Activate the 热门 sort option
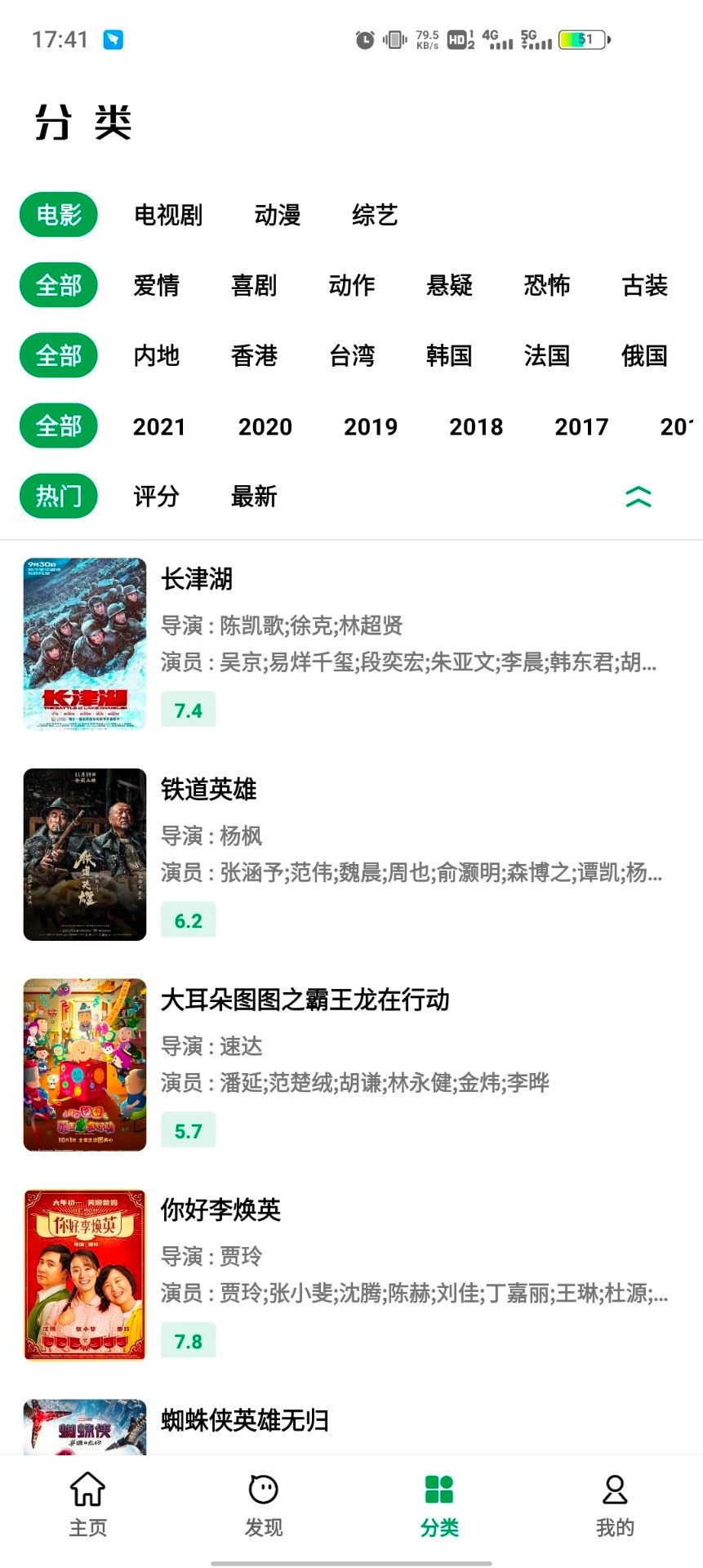This screenshot has height=1568, width=703. 57,496
